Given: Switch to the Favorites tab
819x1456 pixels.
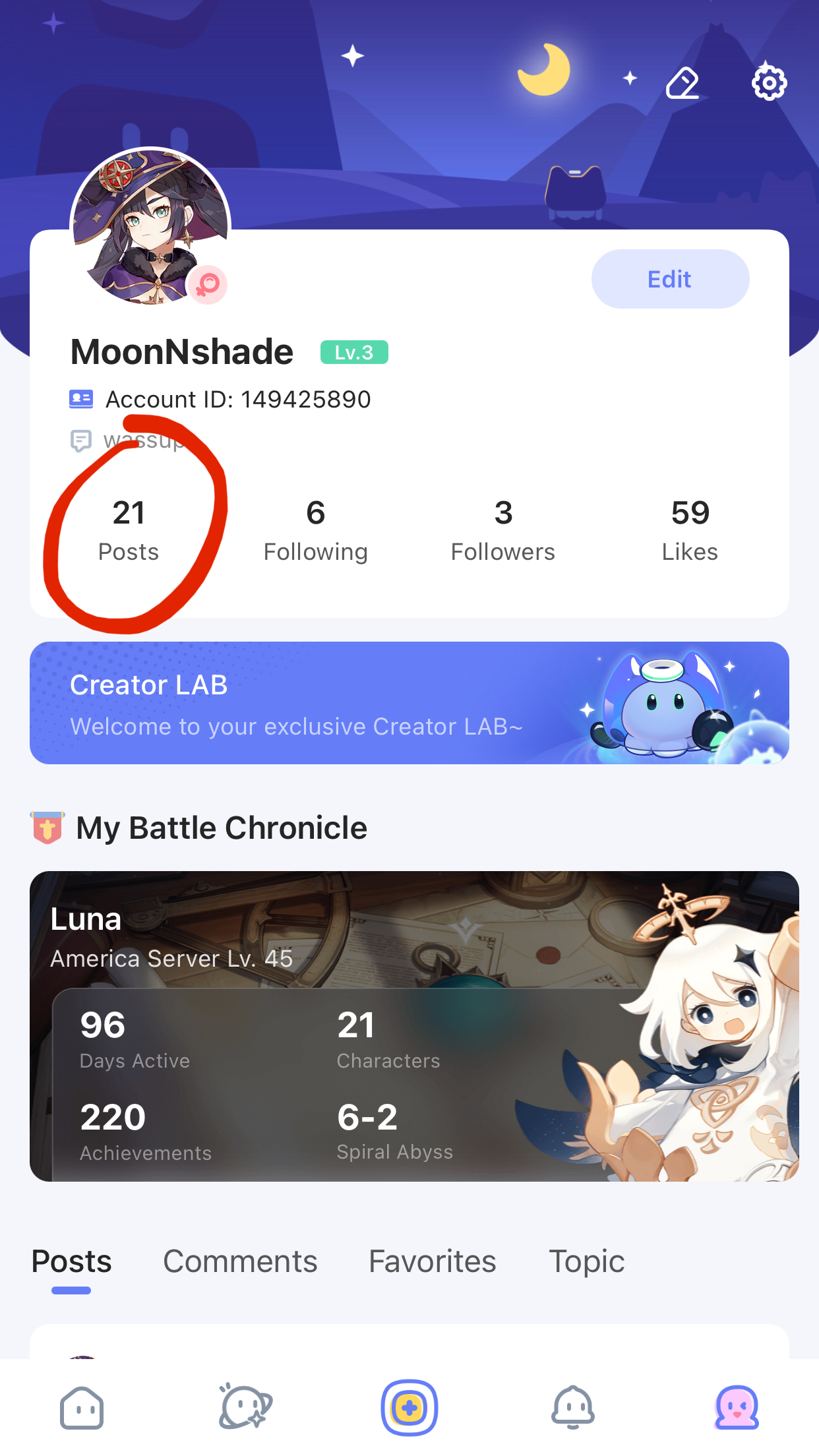Looking at the screenshot, I should [432, 1261].
